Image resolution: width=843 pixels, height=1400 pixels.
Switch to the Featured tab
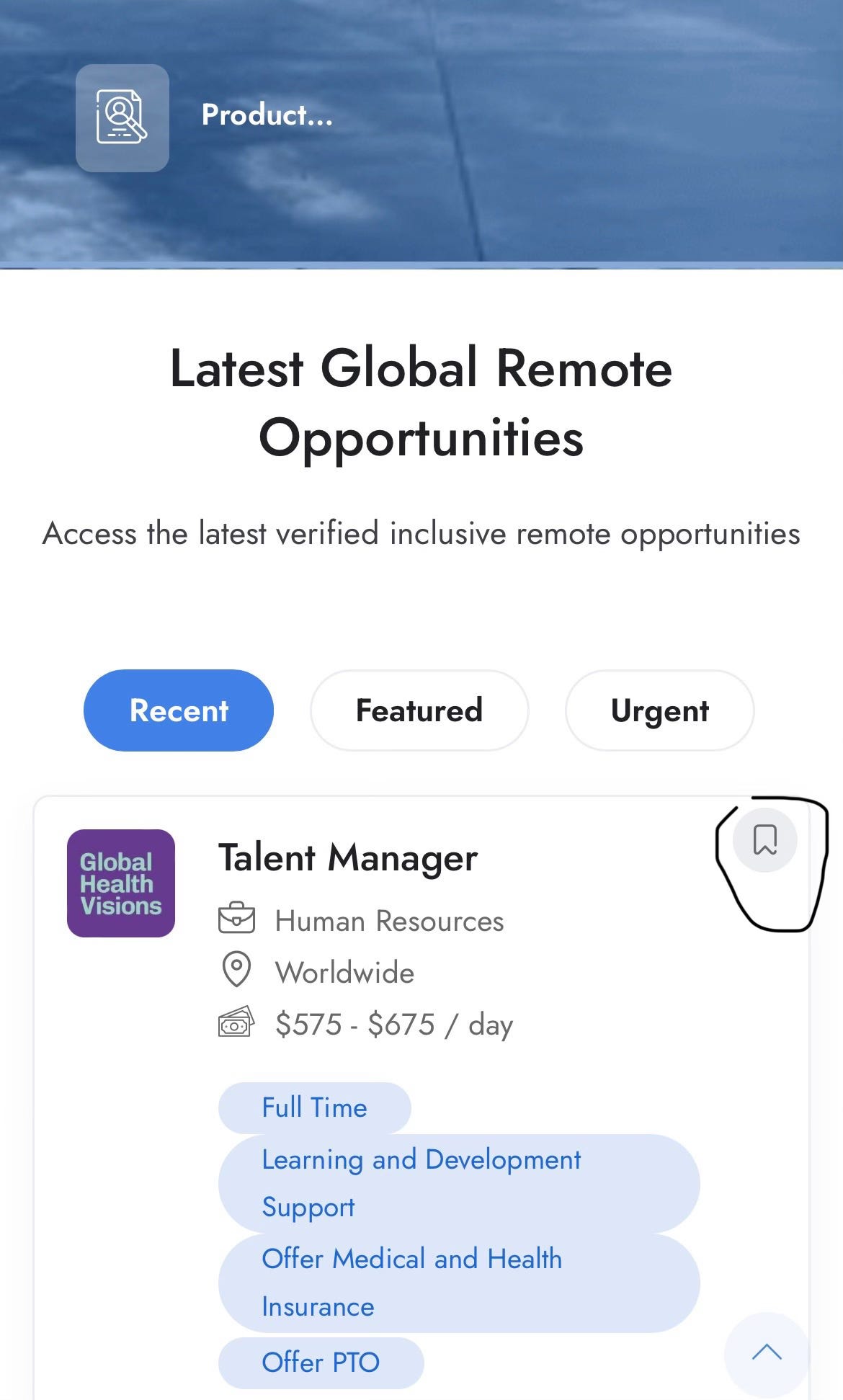tap(419, 710)
